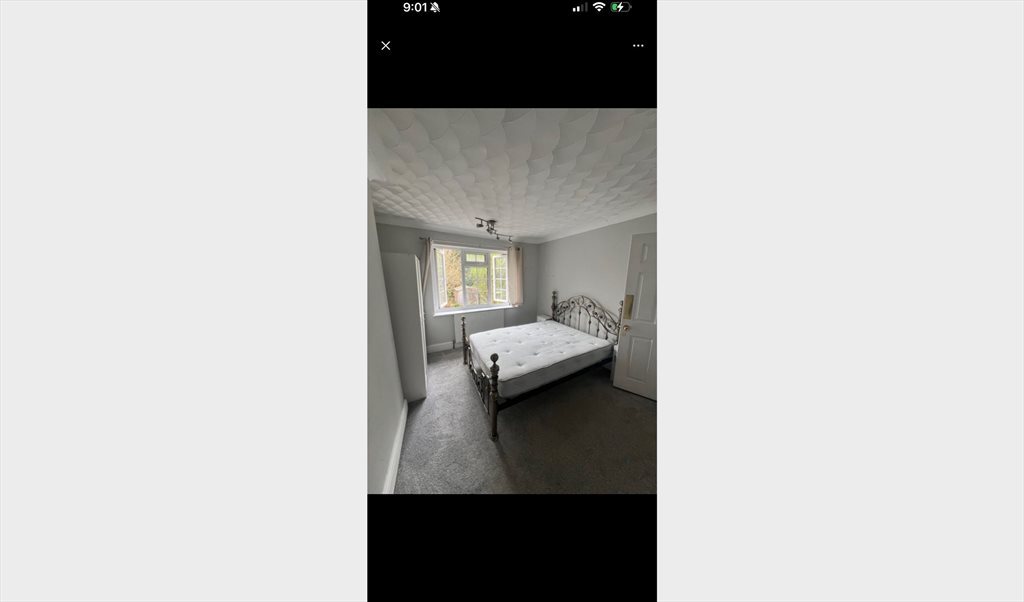
Task: Close the photo viewer
Action: coord(386,45)
